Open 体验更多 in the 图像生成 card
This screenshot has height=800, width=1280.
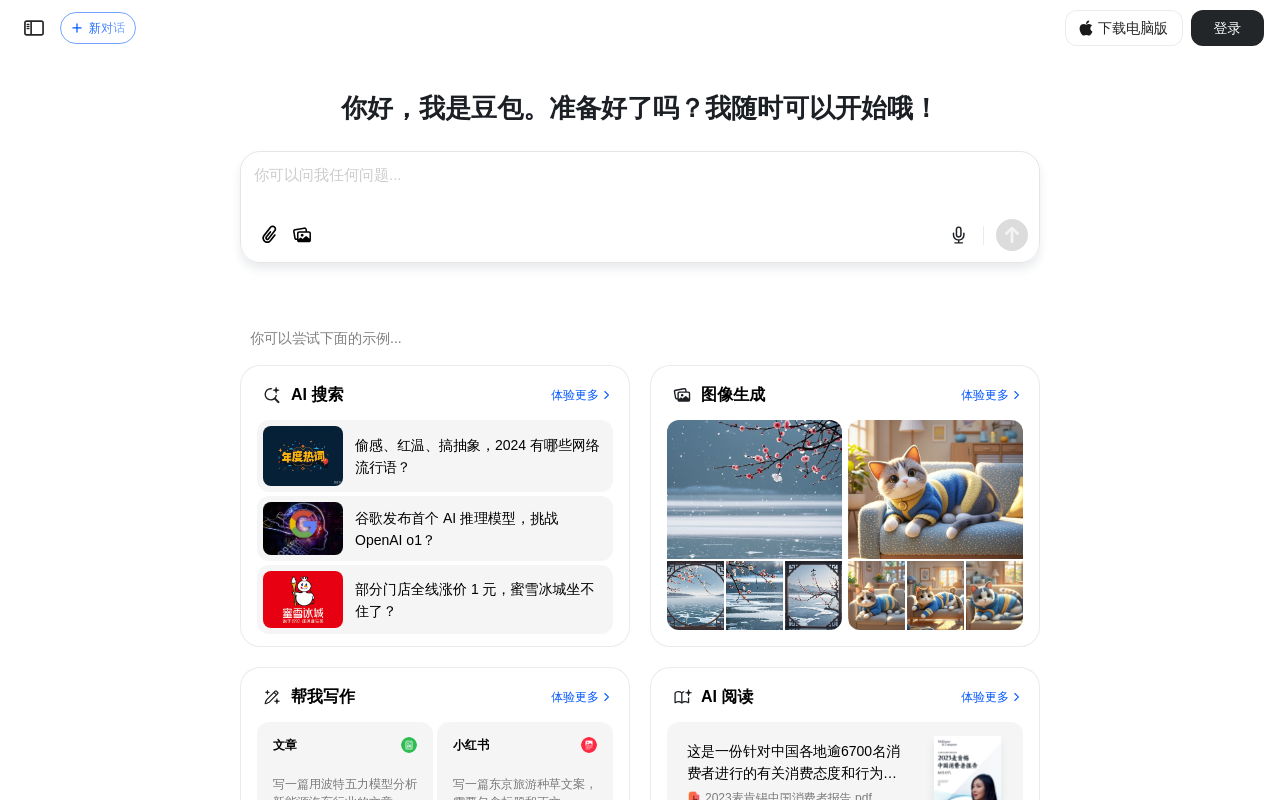coord(990,395)
